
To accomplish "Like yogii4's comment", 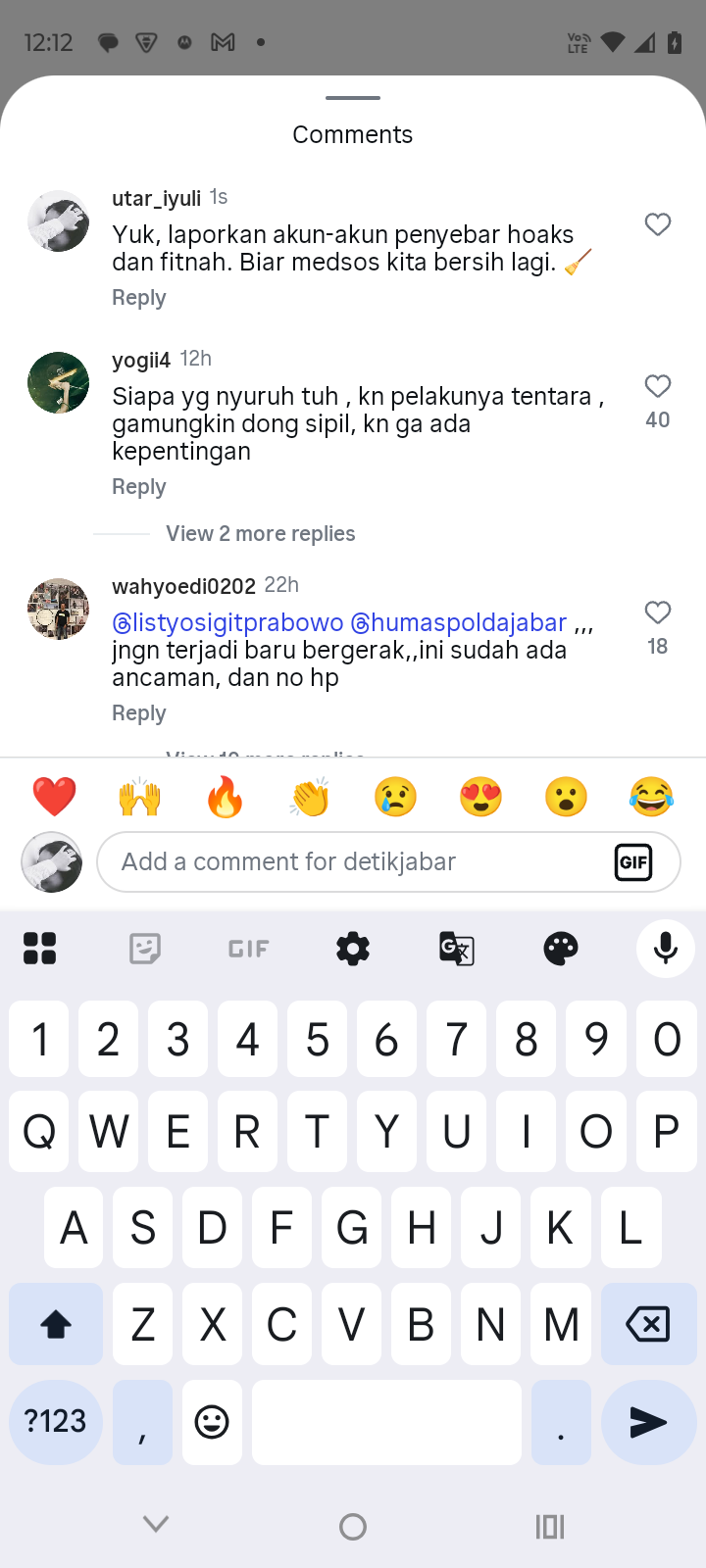I will point(657,386).
